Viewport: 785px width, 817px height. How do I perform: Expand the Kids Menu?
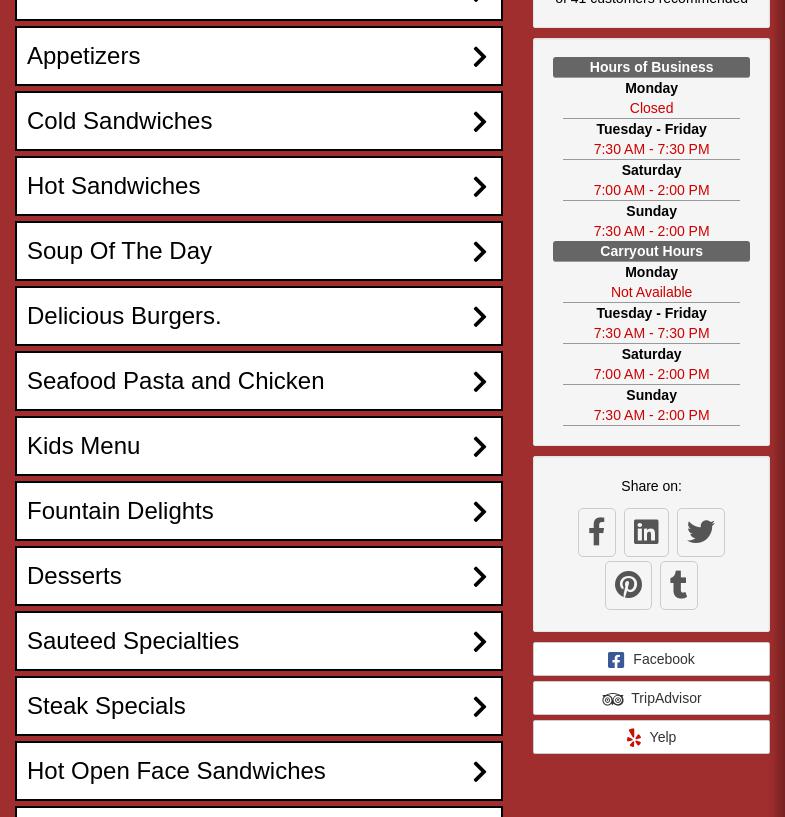click(x=258, y=446)
